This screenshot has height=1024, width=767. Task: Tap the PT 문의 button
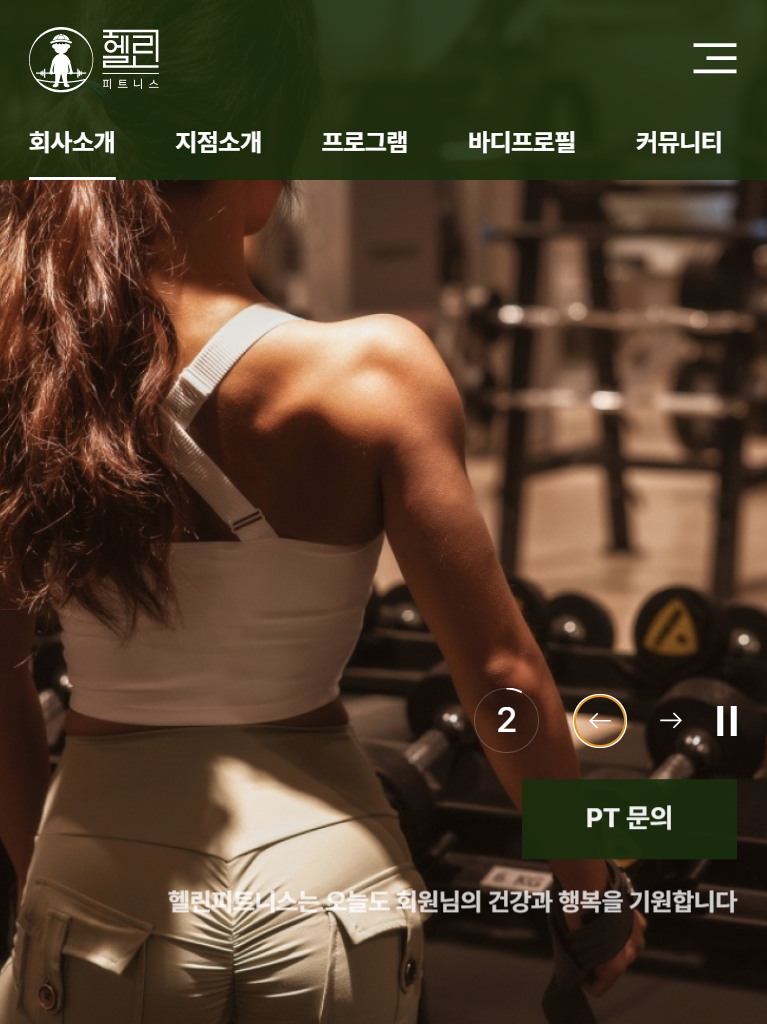pyautogui.click(x=629, y=819)
